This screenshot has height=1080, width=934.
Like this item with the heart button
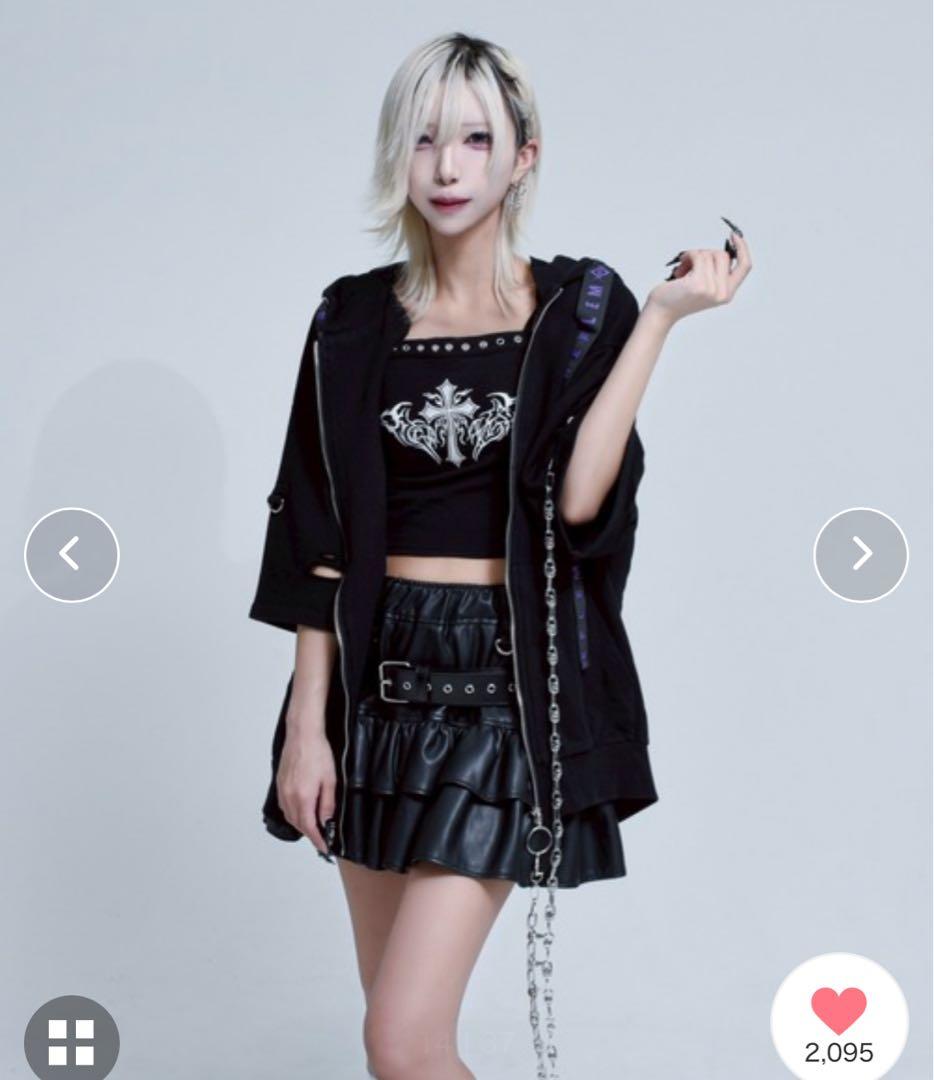coord(839,1012)
